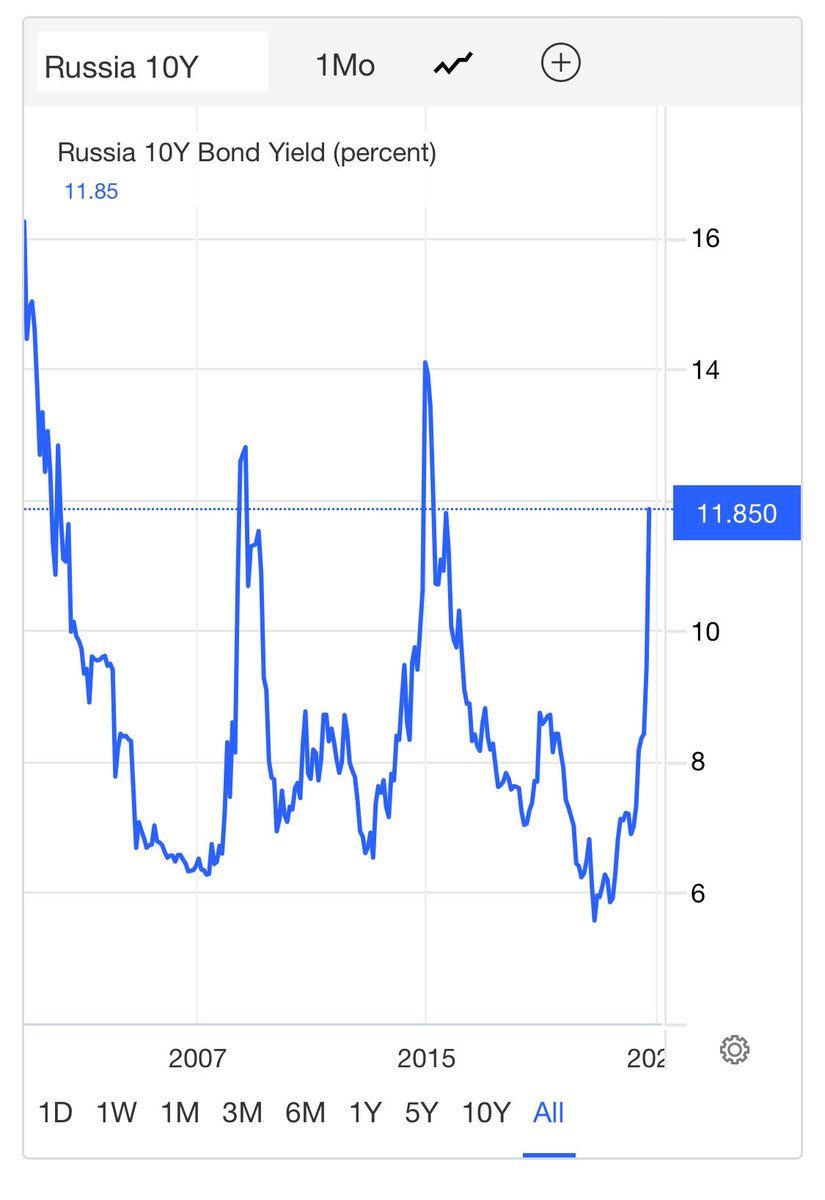The width and height of the screenshot is (825, 1200).
Task: Select the 10Y time range
Action: pyautogui.click(x=486, y=1112)
